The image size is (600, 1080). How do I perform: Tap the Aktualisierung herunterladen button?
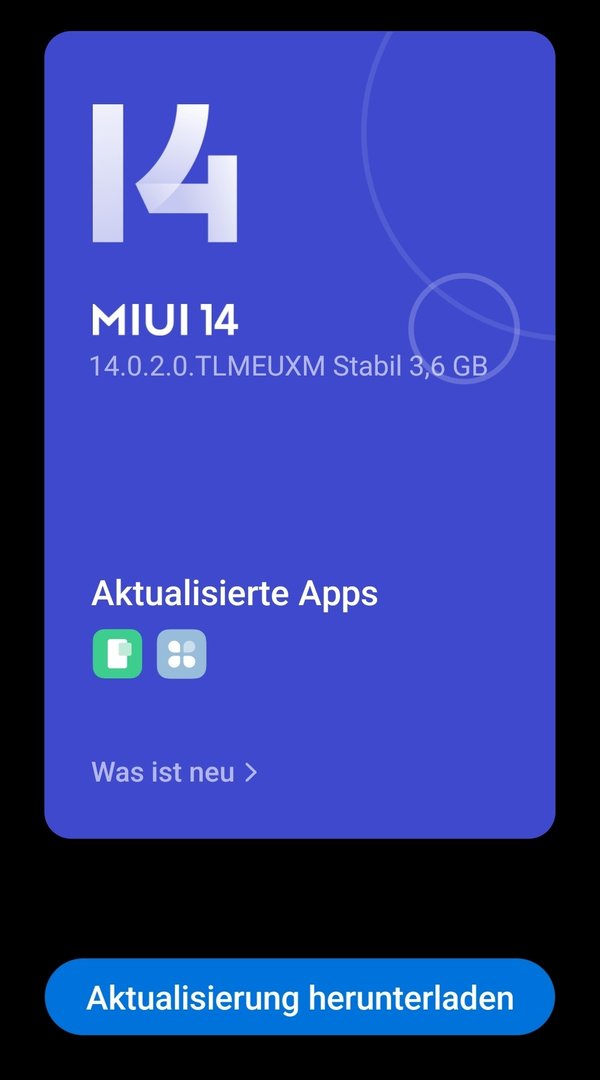pyautogui.click(x=300, y=997)
